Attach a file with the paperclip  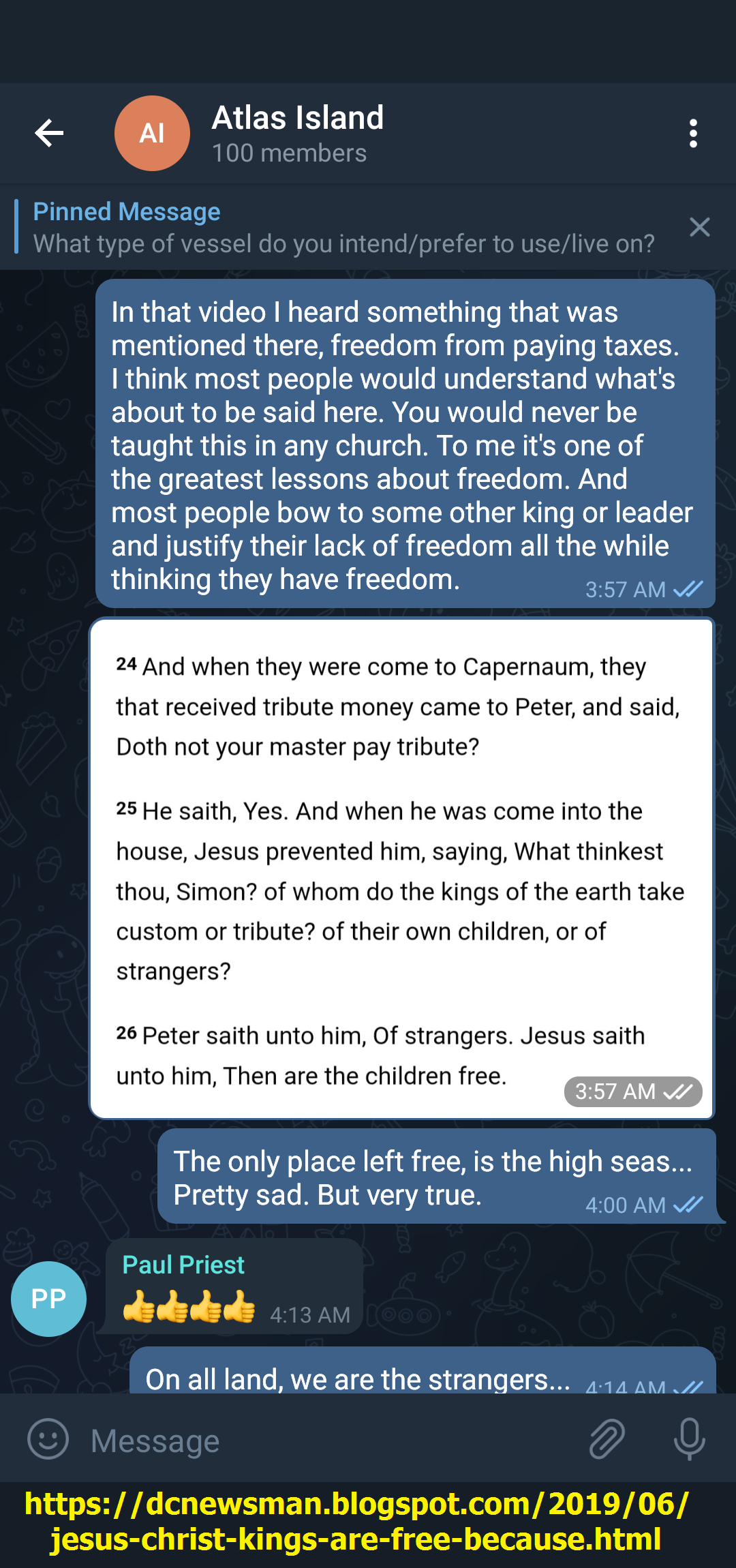tap(607, 1439)
